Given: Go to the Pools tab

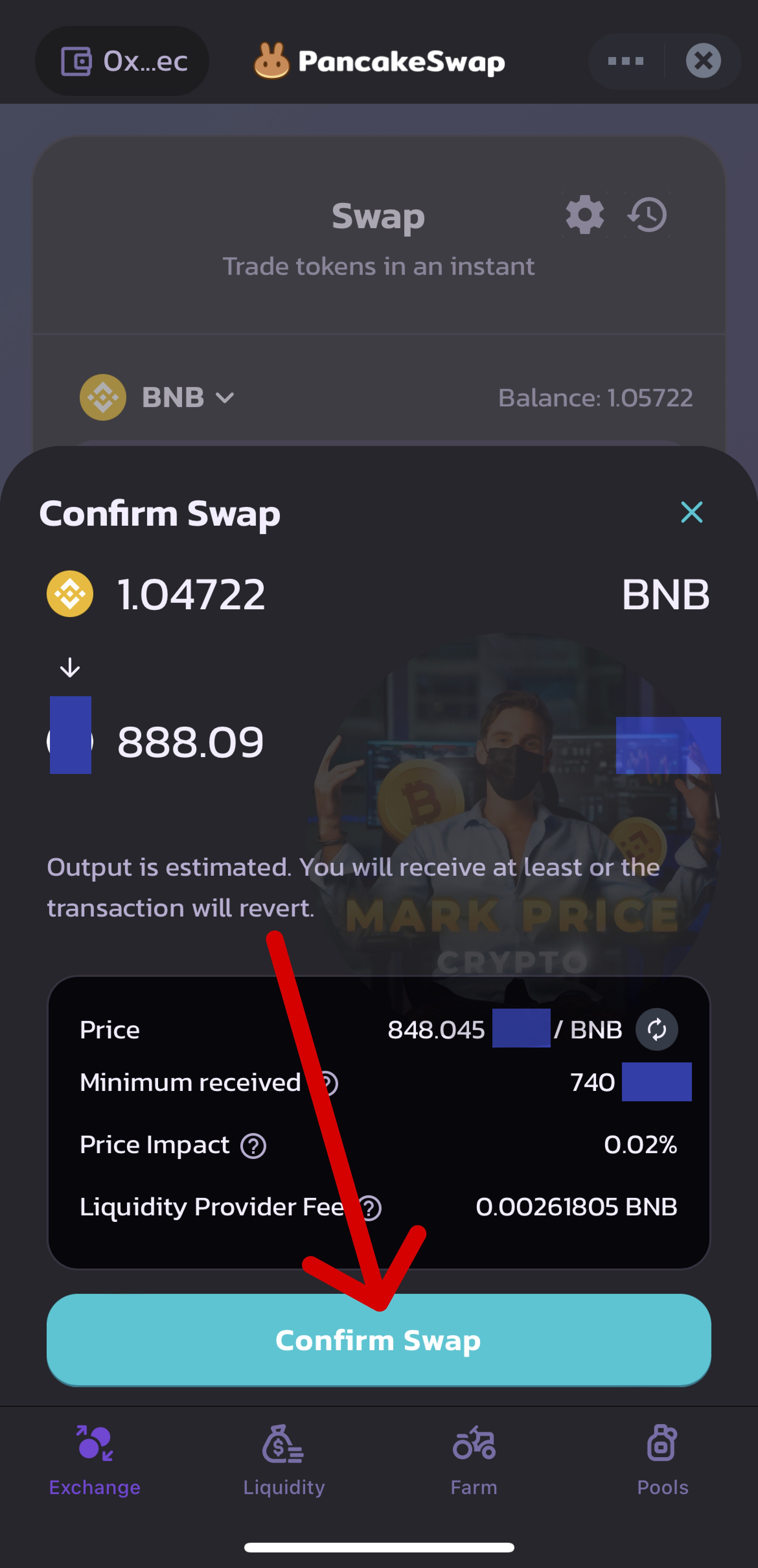Looking at the screenshot, I should click(x=662, y=1461).
